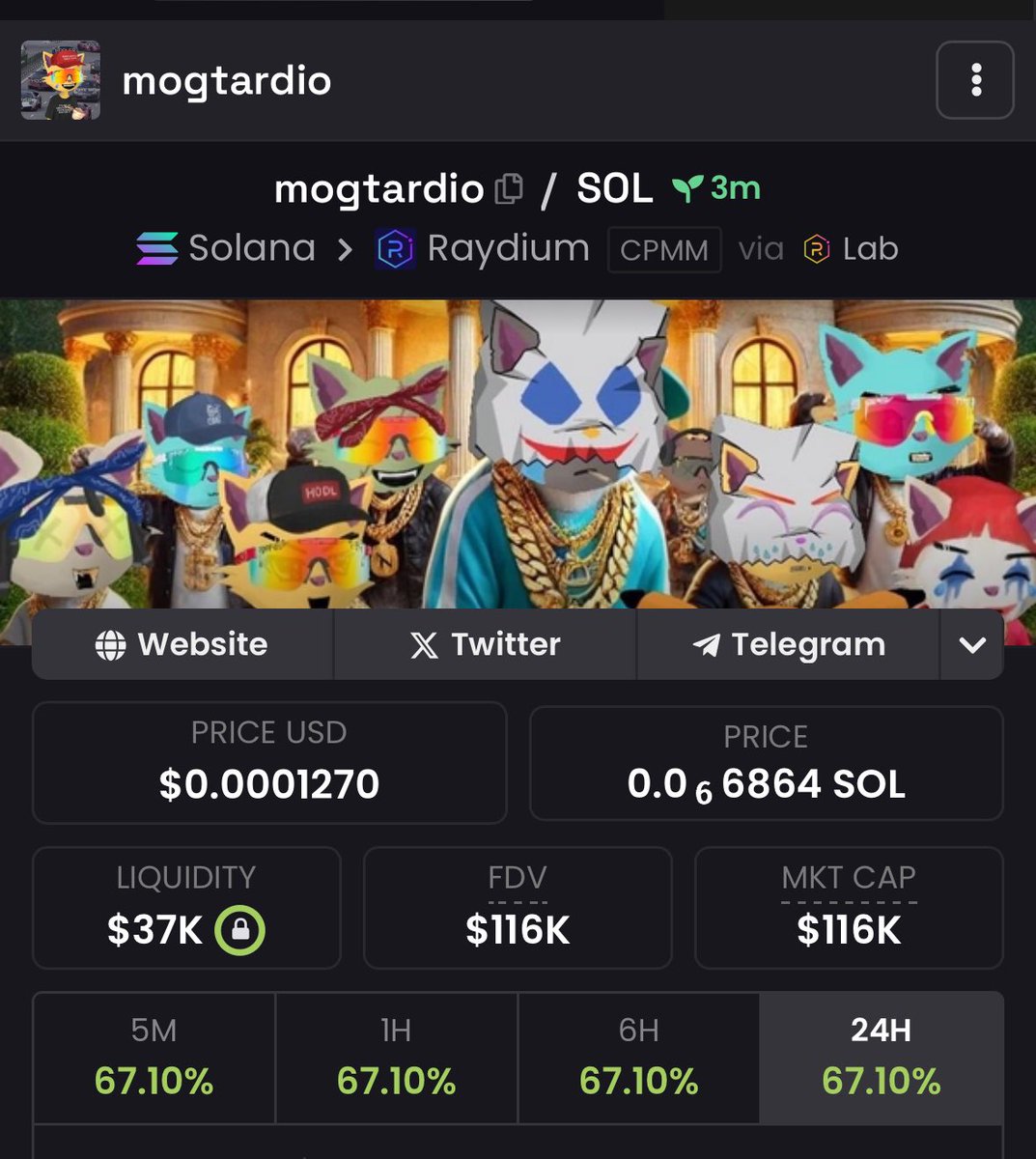
Task: Open the three-dot overflow menu
Action: [x=975, y=80]
